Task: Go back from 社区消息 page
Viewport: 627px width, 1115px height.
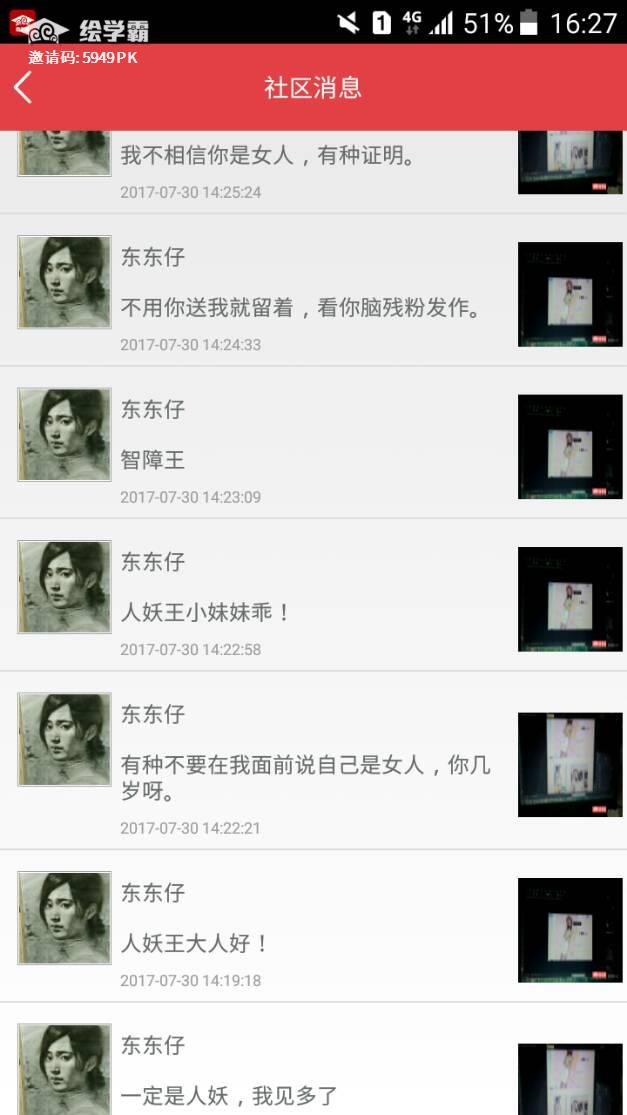Action: point(24,88)
